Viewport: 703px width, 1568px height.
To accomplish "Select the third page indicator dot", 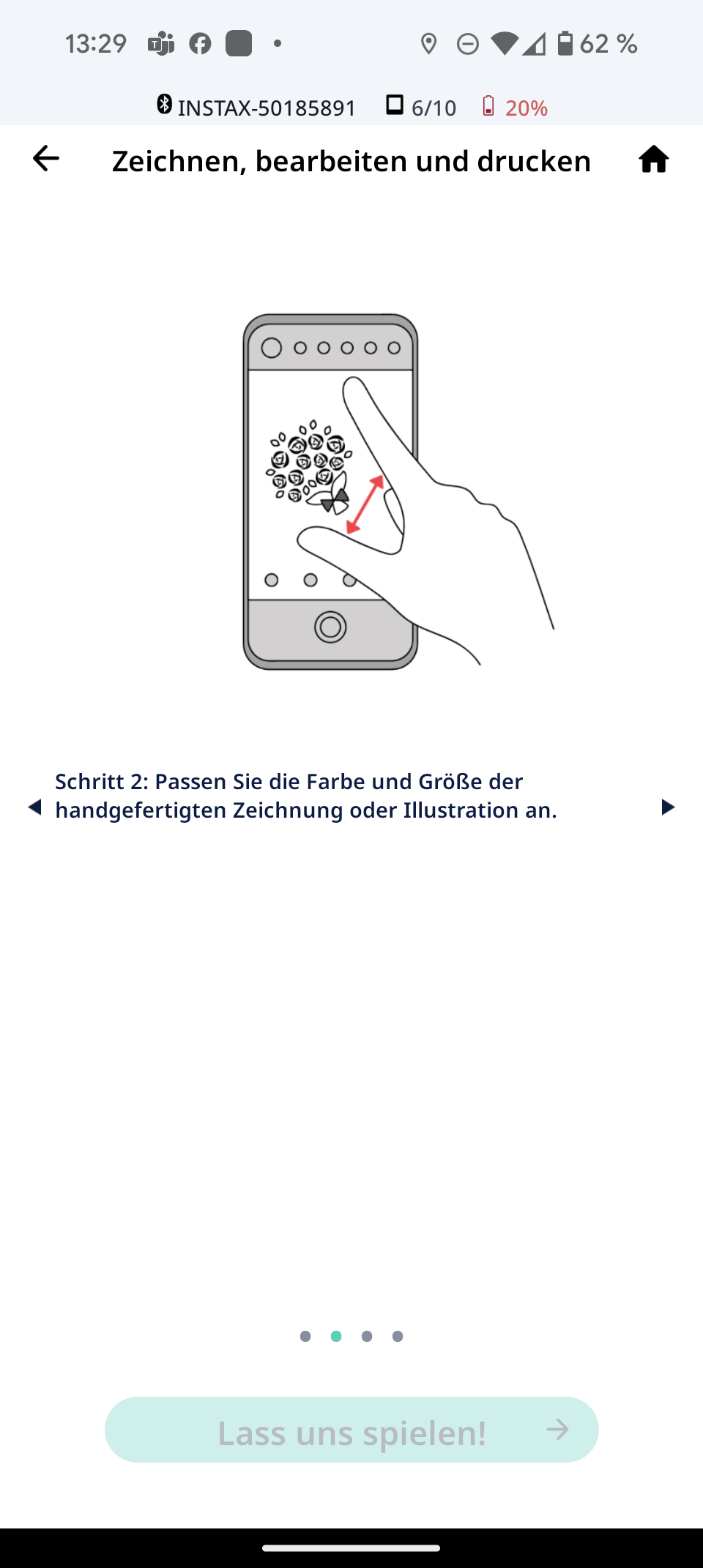I will click(367, 1336).
